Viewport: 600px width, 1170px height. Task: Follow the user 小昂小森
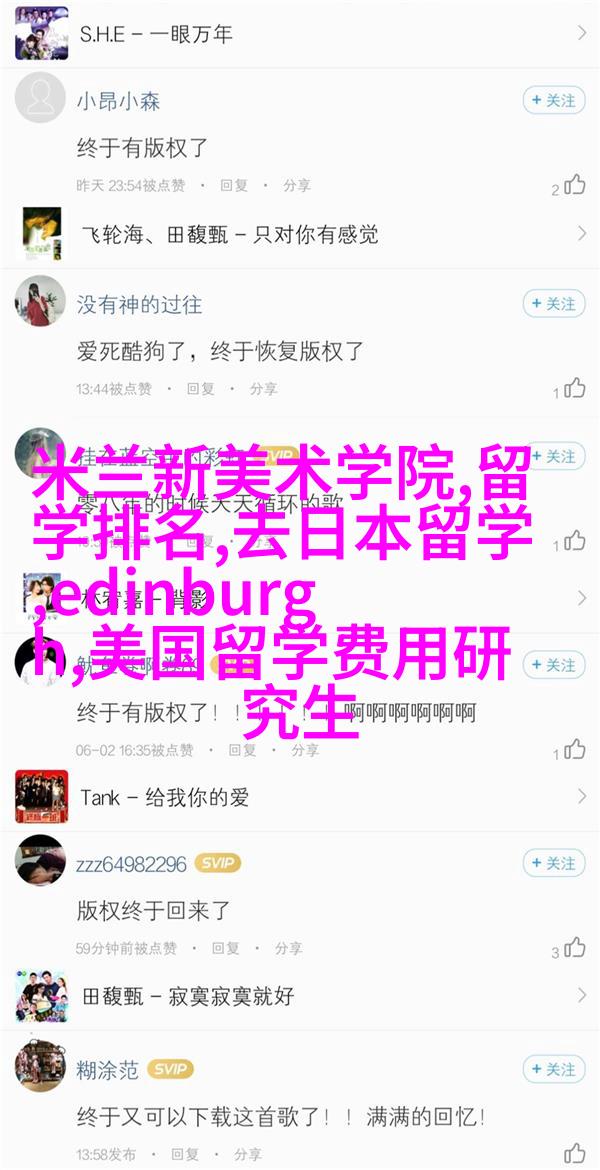click(x=553, y=100)
